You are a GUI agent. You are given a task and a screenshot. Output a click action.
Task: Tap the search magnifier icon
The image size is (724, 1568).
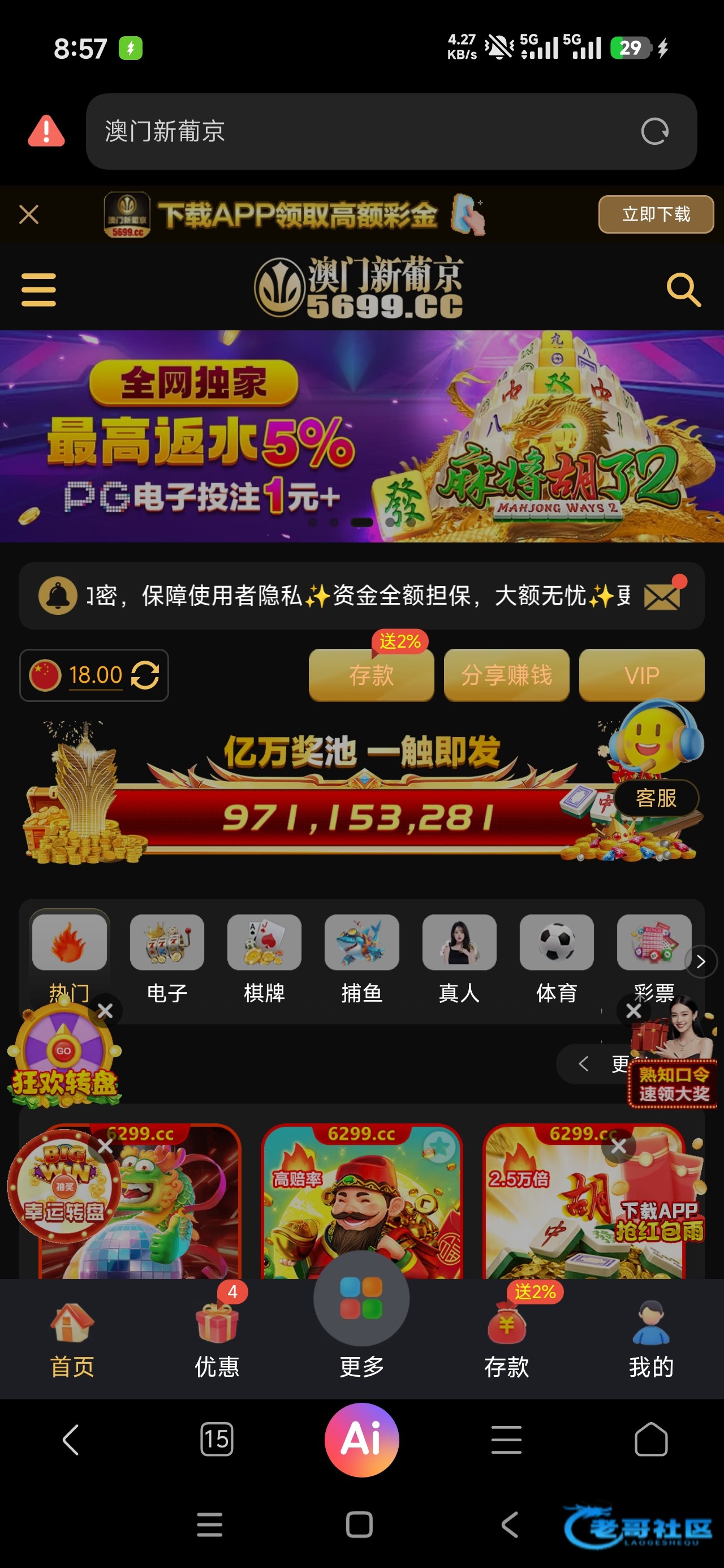(683, 290)
